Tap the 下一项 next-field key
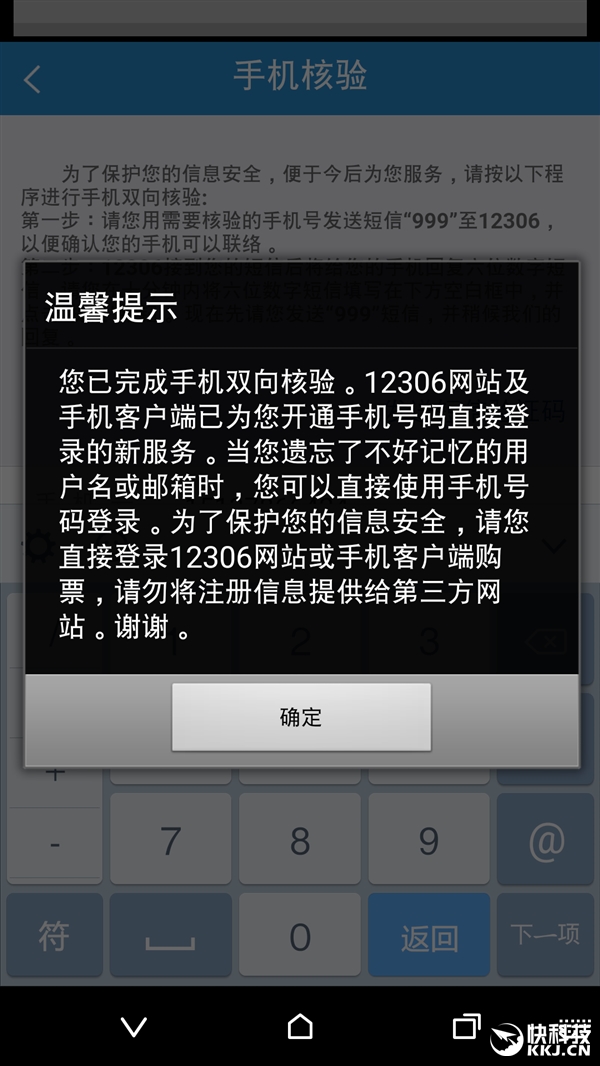600x1066 pixels. coord(546,935)
